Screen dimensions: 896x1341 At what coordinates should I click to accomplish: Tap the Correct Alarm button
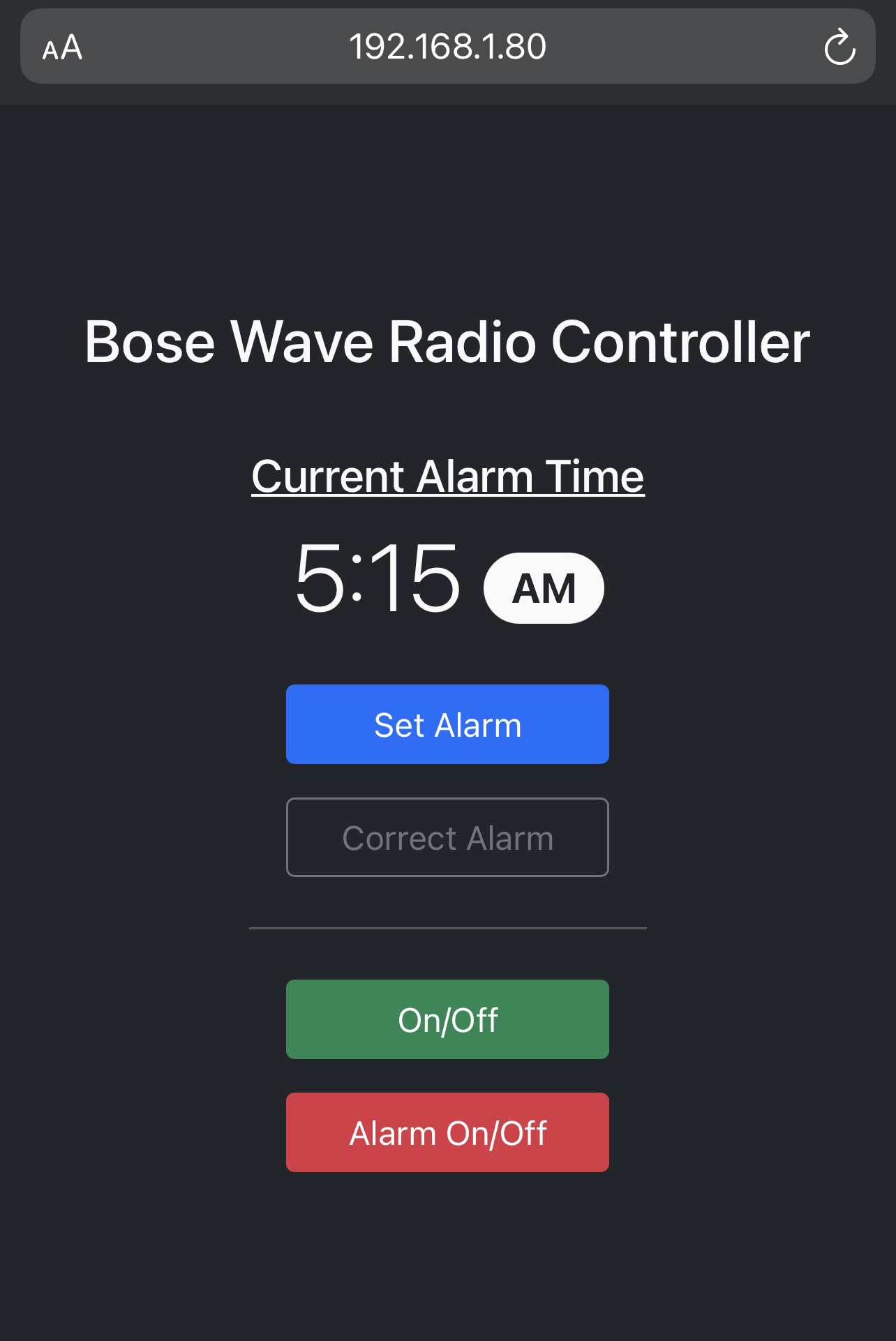click(x=447, y=837)
